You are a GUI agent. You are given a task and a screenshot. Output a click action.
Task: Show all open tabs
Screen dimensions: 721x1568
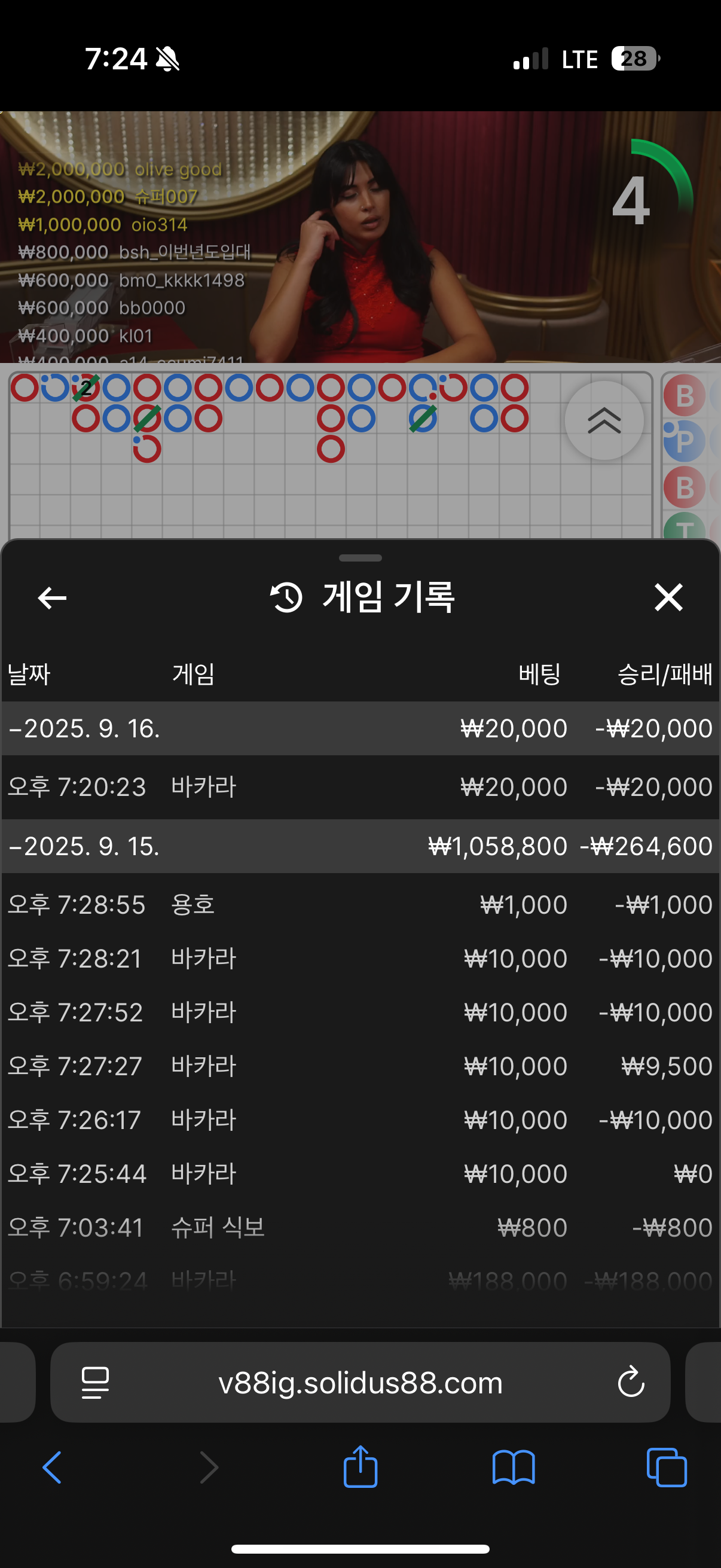[x=667, y=1468]
